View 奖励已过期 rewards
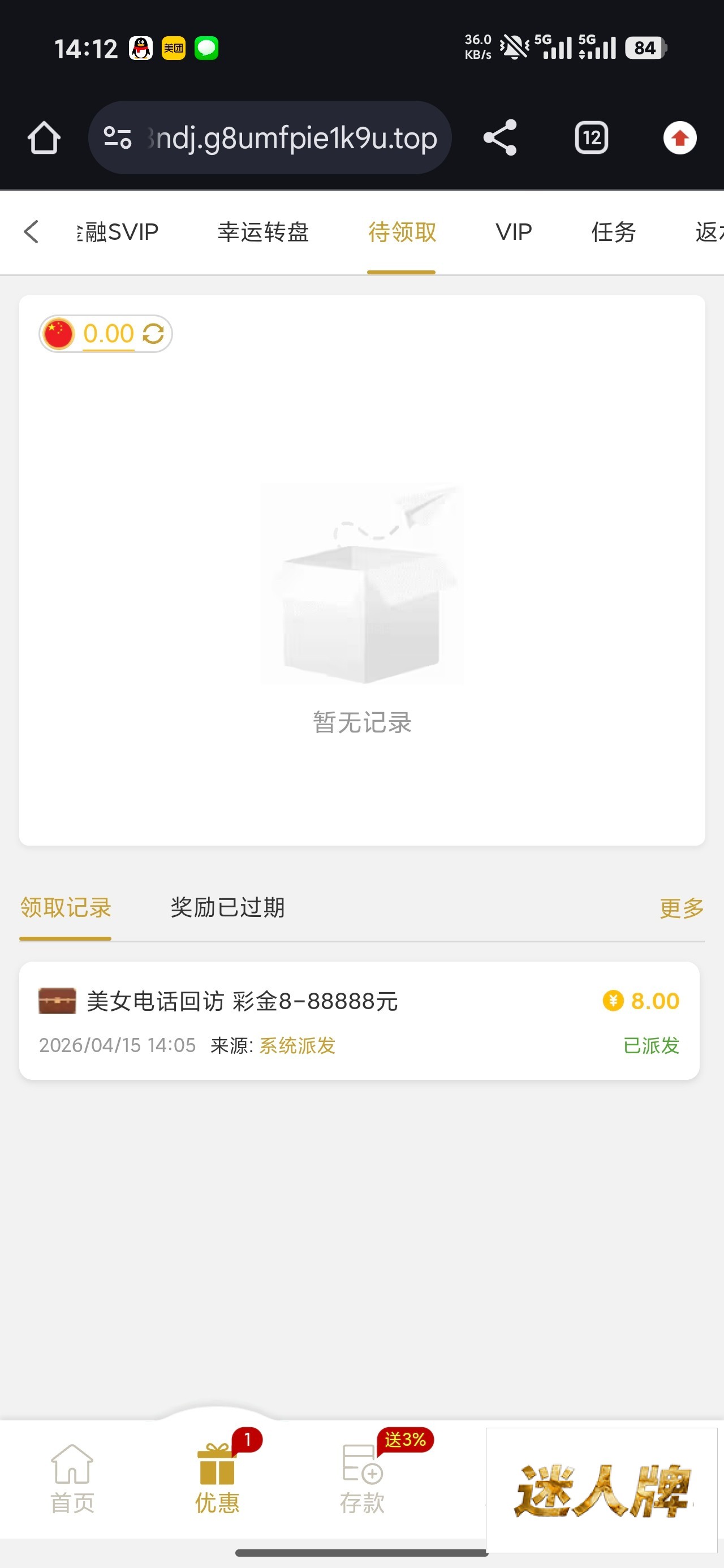This screenshot has height=1568, width=724. click(227, 907)
